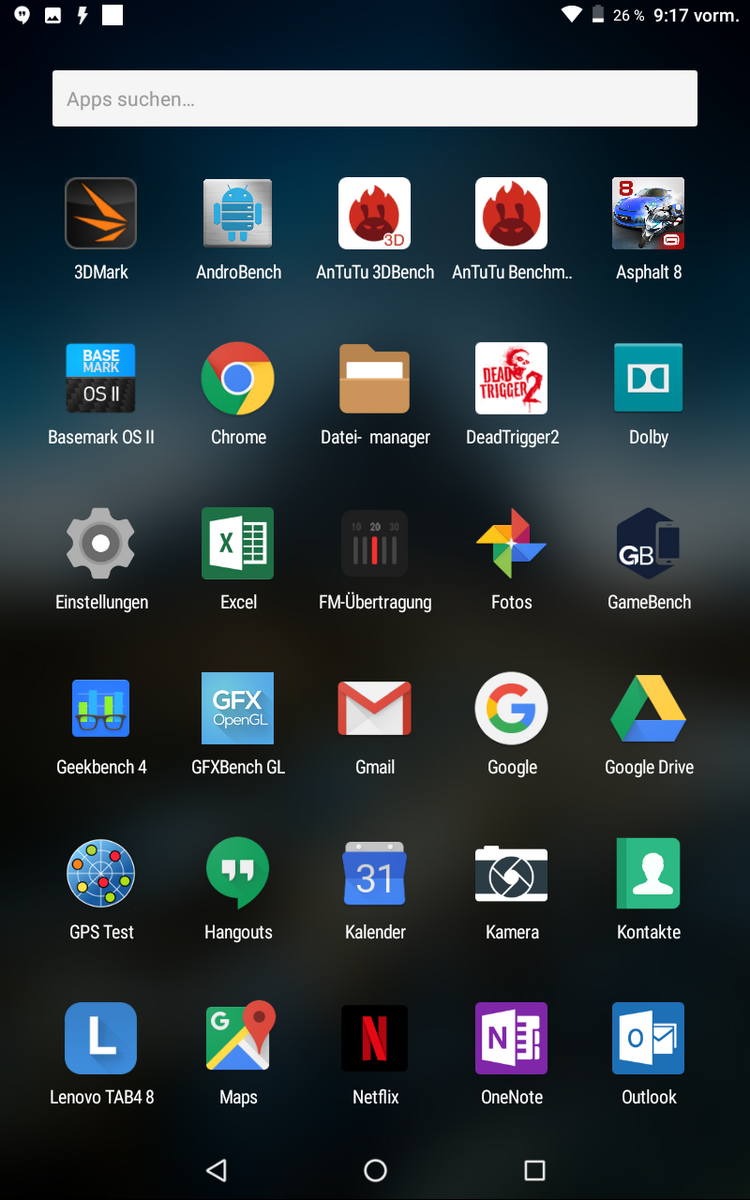Open Einstellungen settings
The image size is (750, 1200).
pos(101,543)
